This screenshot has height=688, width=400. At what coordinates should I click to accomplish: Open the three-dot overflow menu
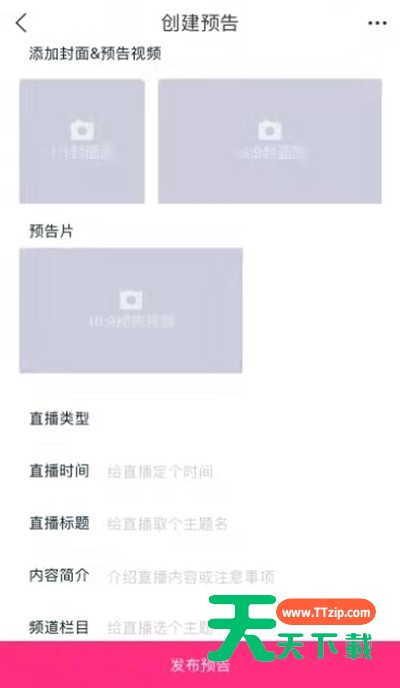click(377, 23)
